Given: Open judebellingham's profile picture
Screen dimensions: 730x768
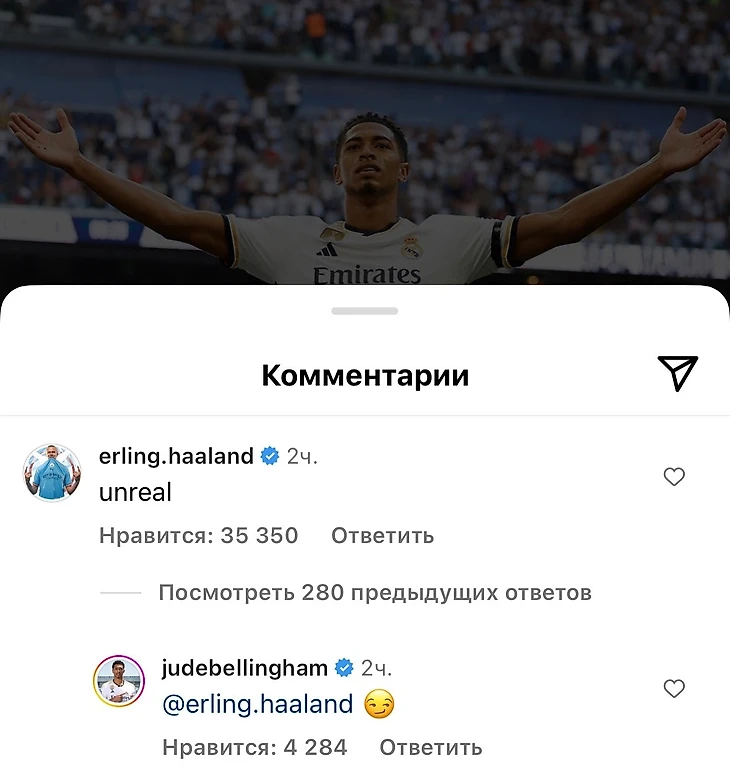Looking at the screenshot, I should pos(120,682).
